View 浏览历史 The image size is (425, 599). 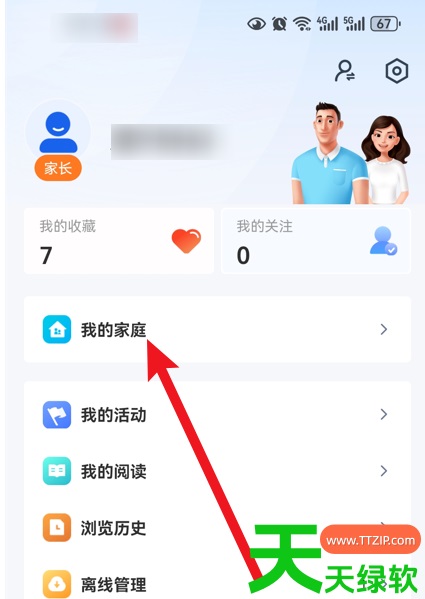[217, 528]
